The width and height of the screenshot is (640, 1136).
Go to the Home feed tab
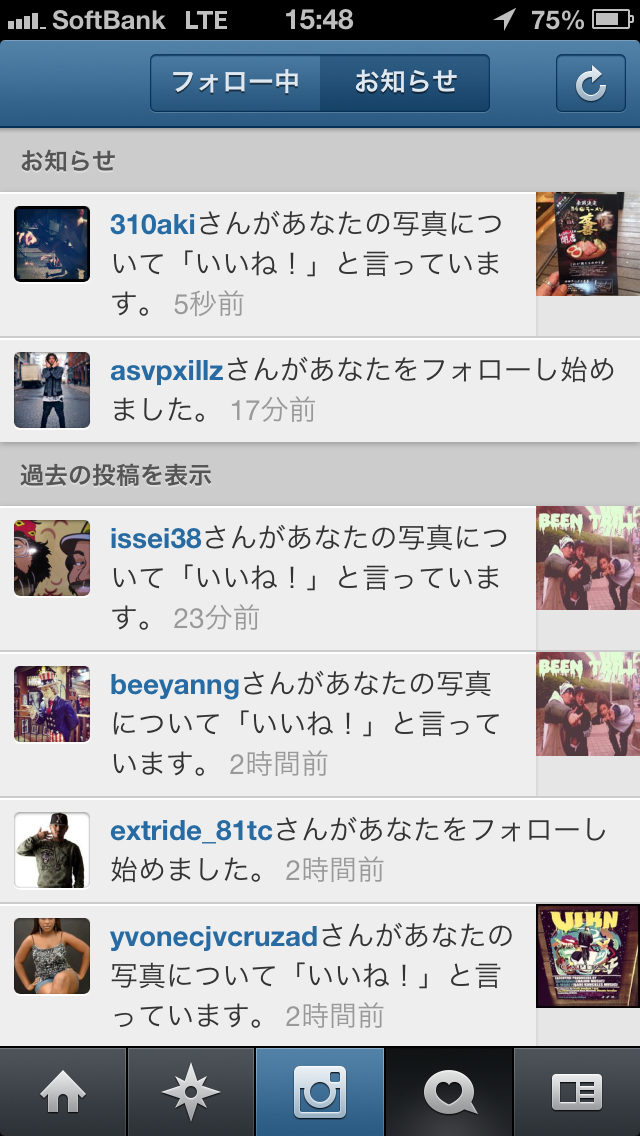(x=63, y=1092)
